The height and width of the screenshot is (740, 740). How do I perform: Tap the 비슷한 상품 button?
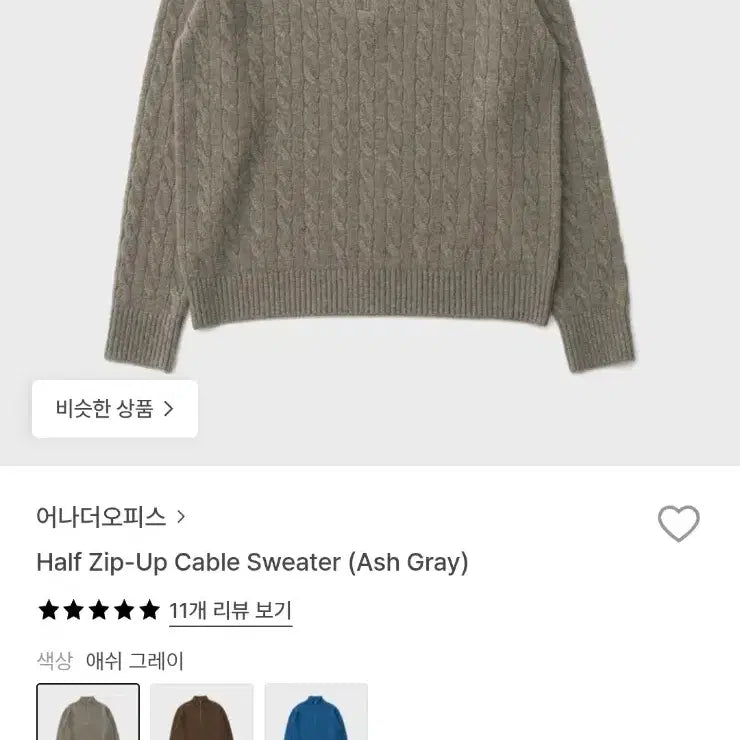(x=115, y=409)
